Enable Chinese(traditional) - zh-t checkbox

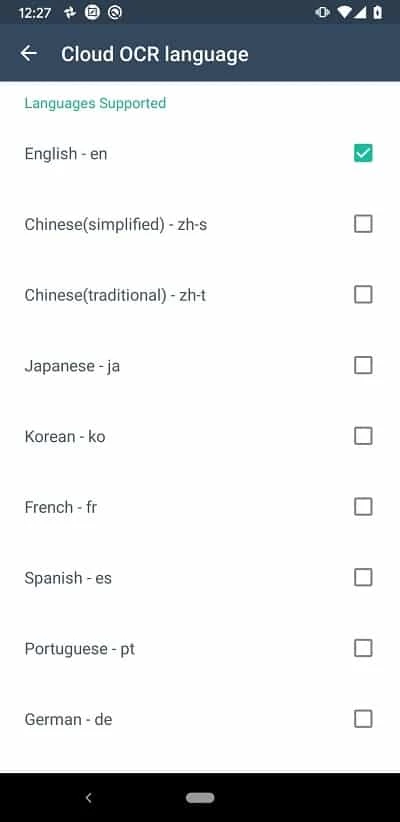pyautogui.click(x=363, y=295)
